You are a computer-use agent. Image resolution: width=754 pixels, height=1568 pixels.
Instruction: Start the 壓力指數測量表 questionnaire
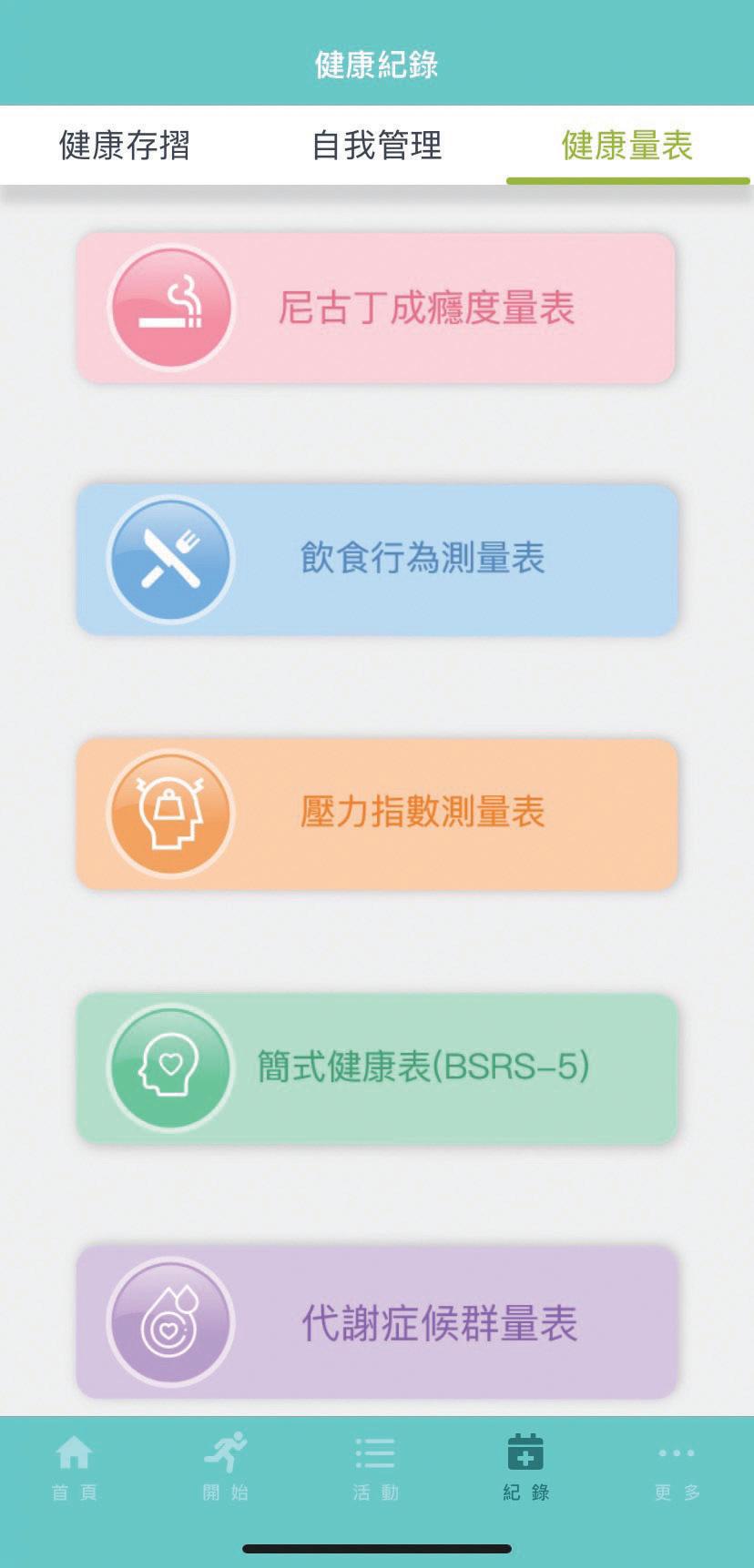pos(376,813)
